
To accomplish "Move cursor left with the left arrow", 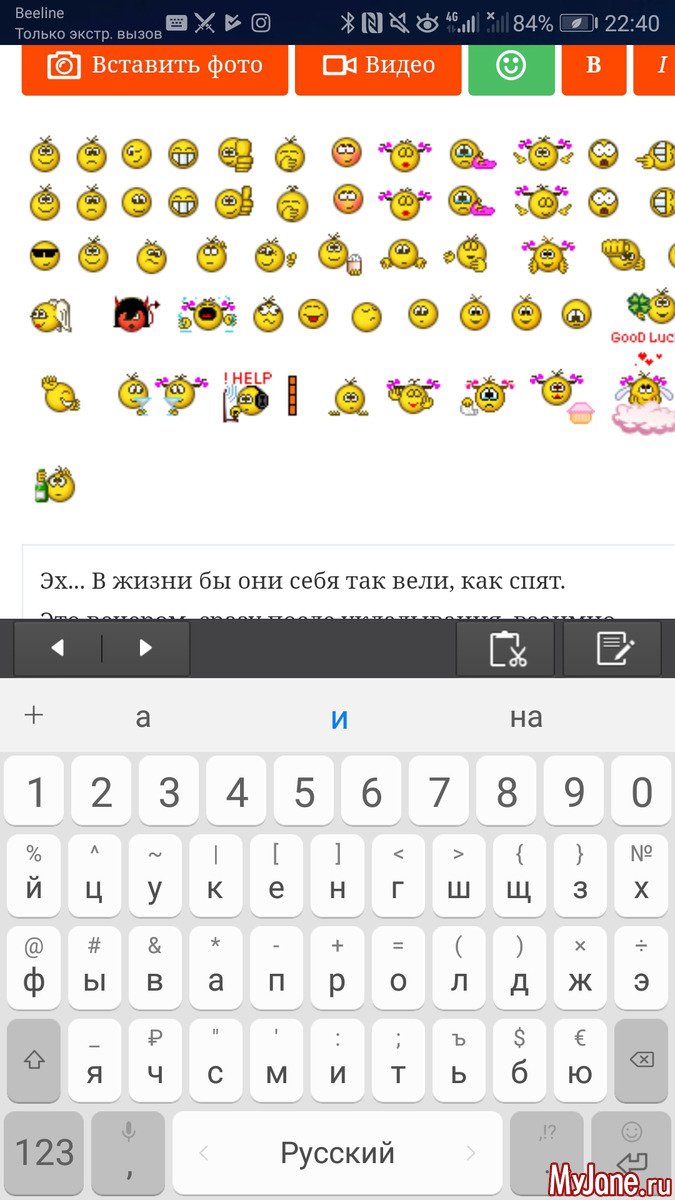I will (58, 649).
